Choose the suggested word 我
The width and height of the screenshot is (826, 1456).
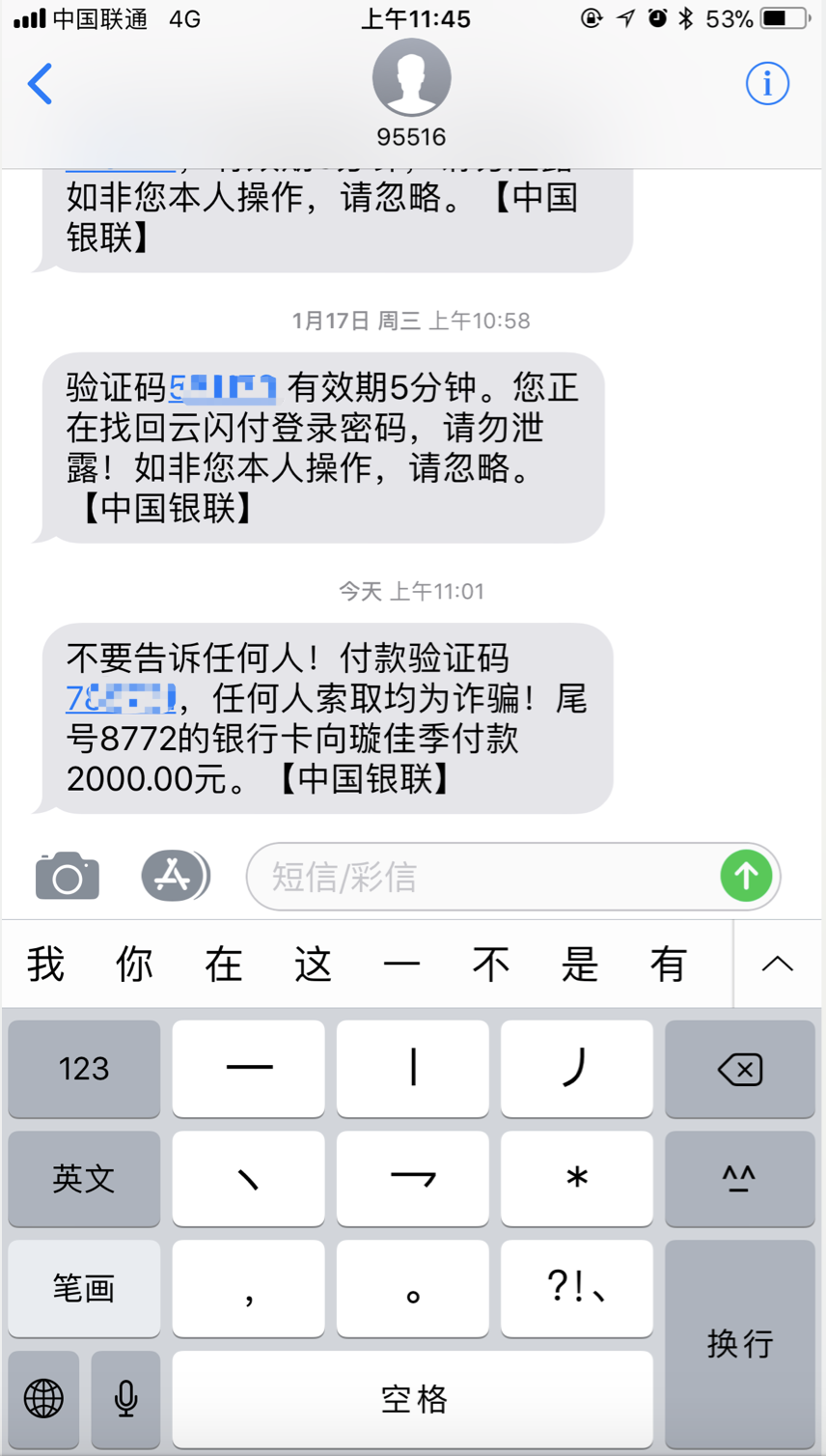pos(46,964)
